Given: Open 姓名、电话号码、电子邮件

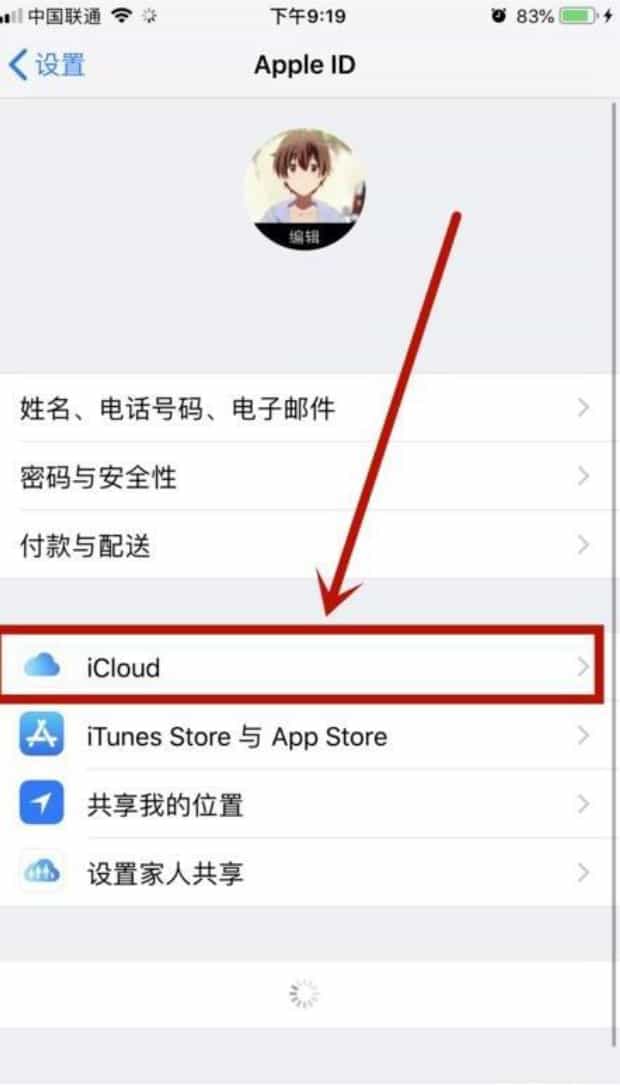Looking at the screenshot, I should point(300,408).
